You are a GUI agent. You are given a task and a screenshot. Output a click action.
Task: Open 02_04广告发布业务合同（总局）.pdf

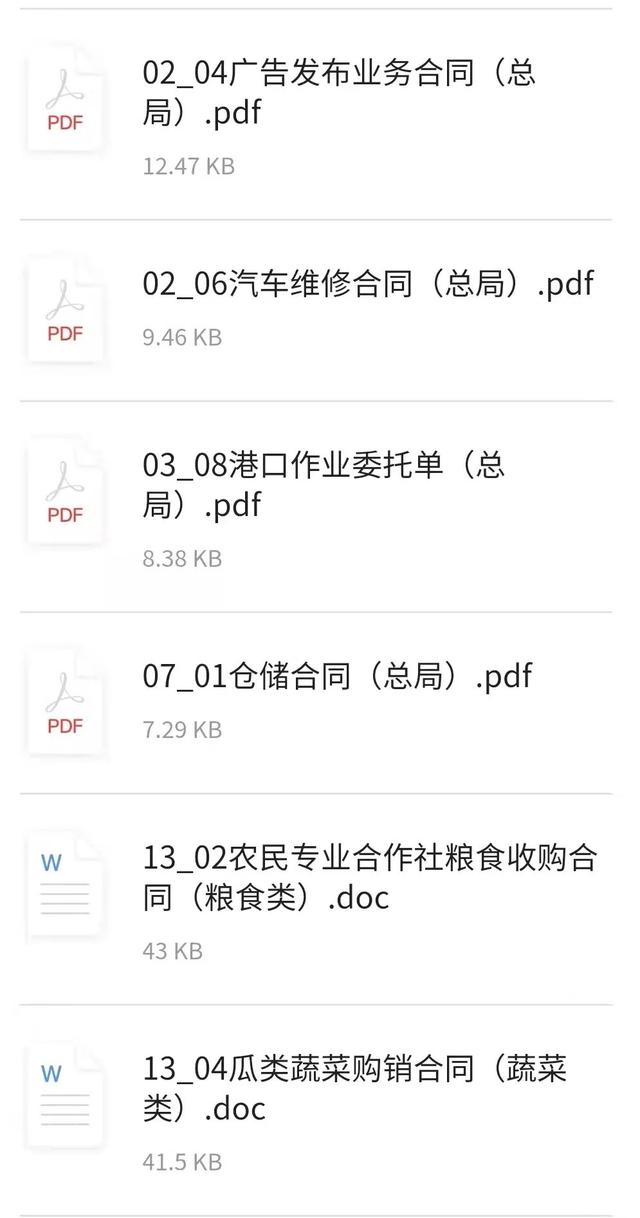[340, 93]
